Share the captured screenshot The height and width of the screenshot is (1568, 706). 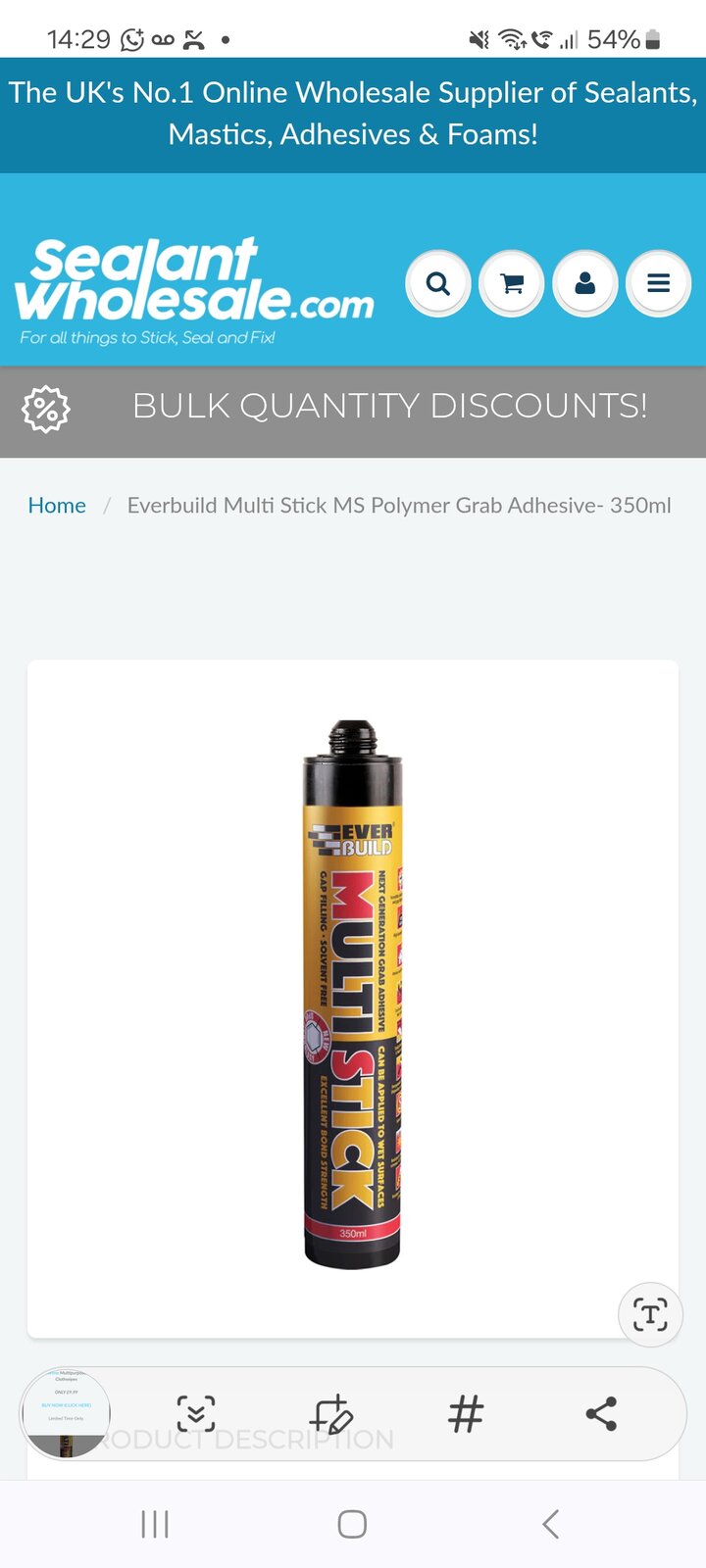click(600, 1414)
